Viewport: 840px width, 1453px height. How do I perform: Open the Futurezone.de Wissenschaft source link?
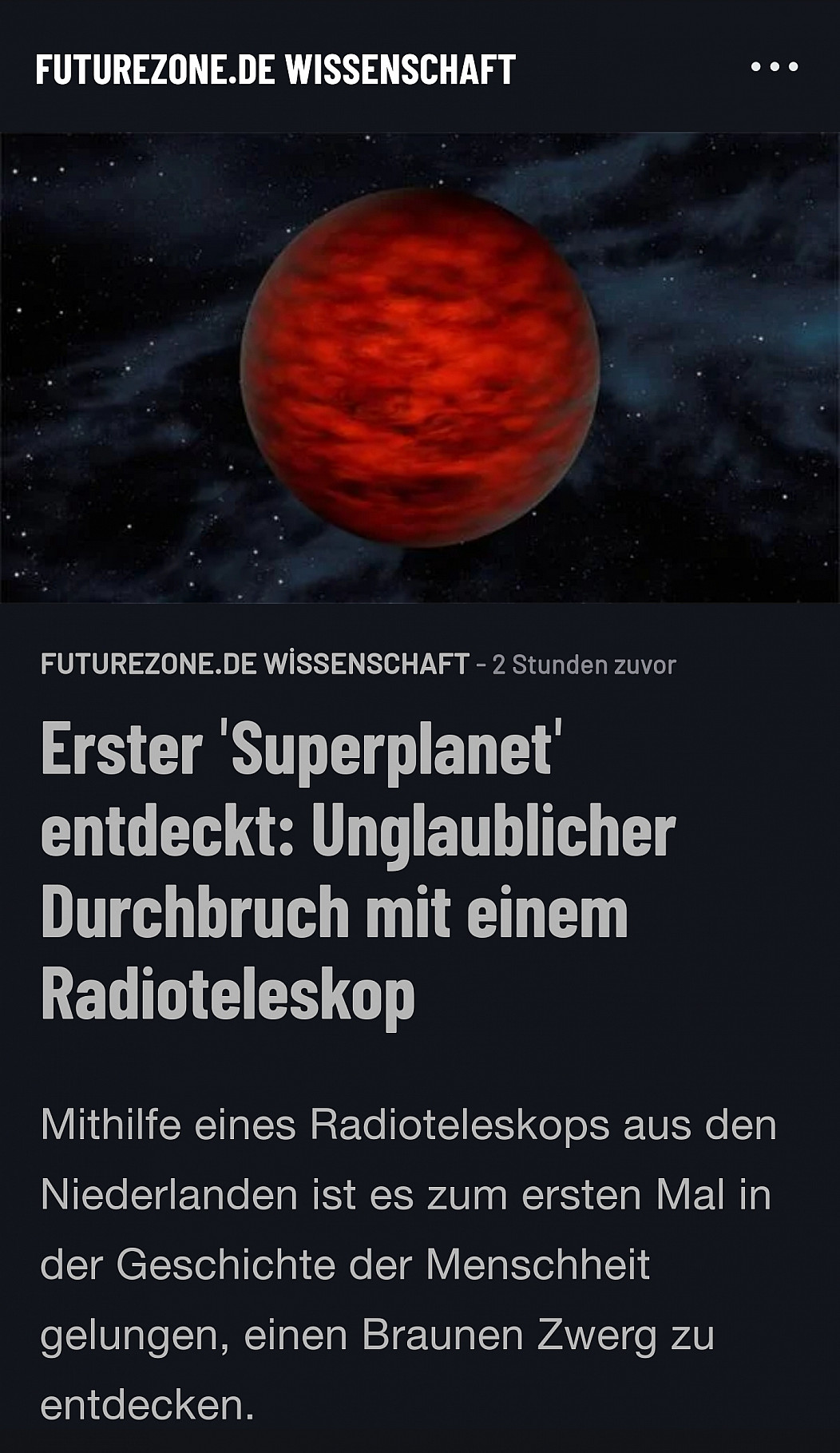(x=255, y=664)
